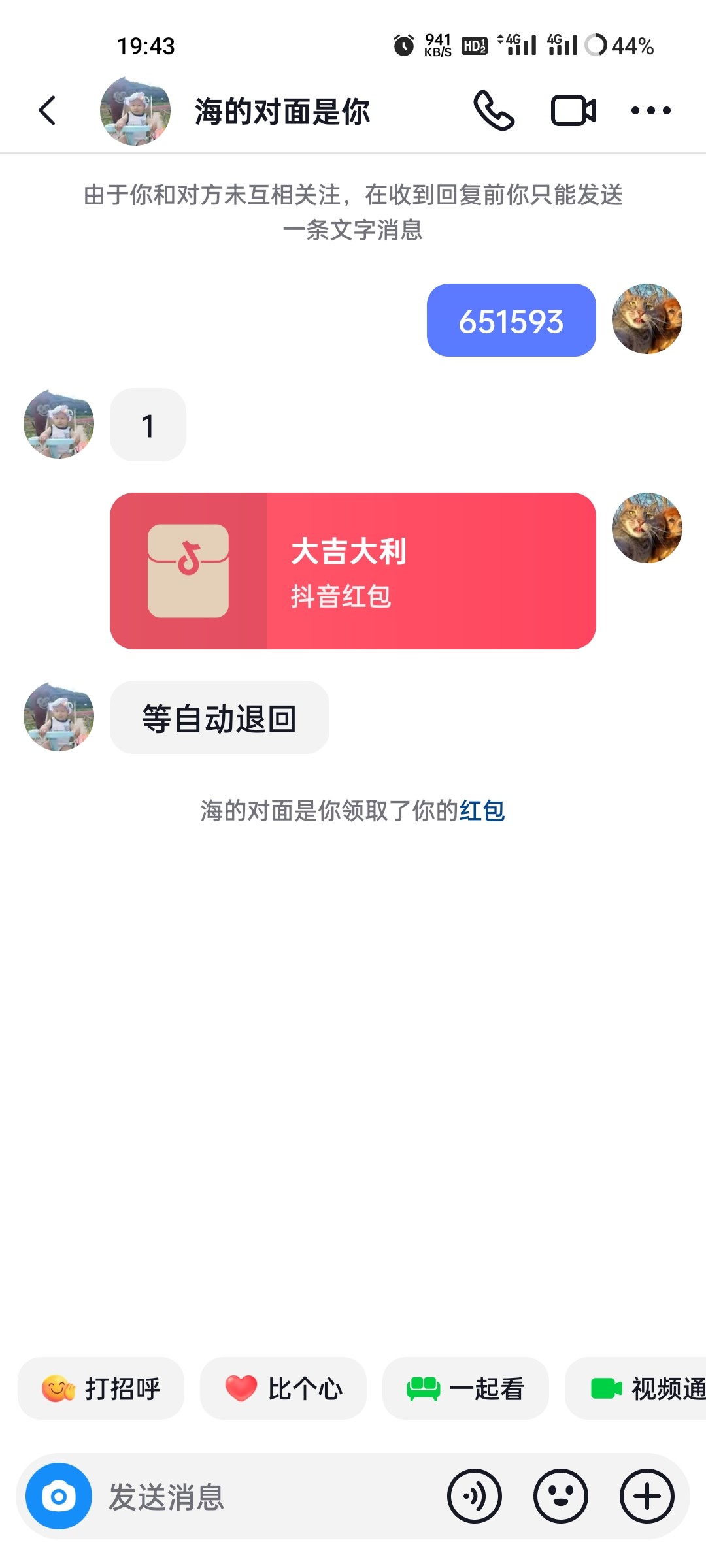Send a 比个心 heart gesture
Viewport: 706px width, 1568px height.
pyautogui.click(x=283, y=1388)
